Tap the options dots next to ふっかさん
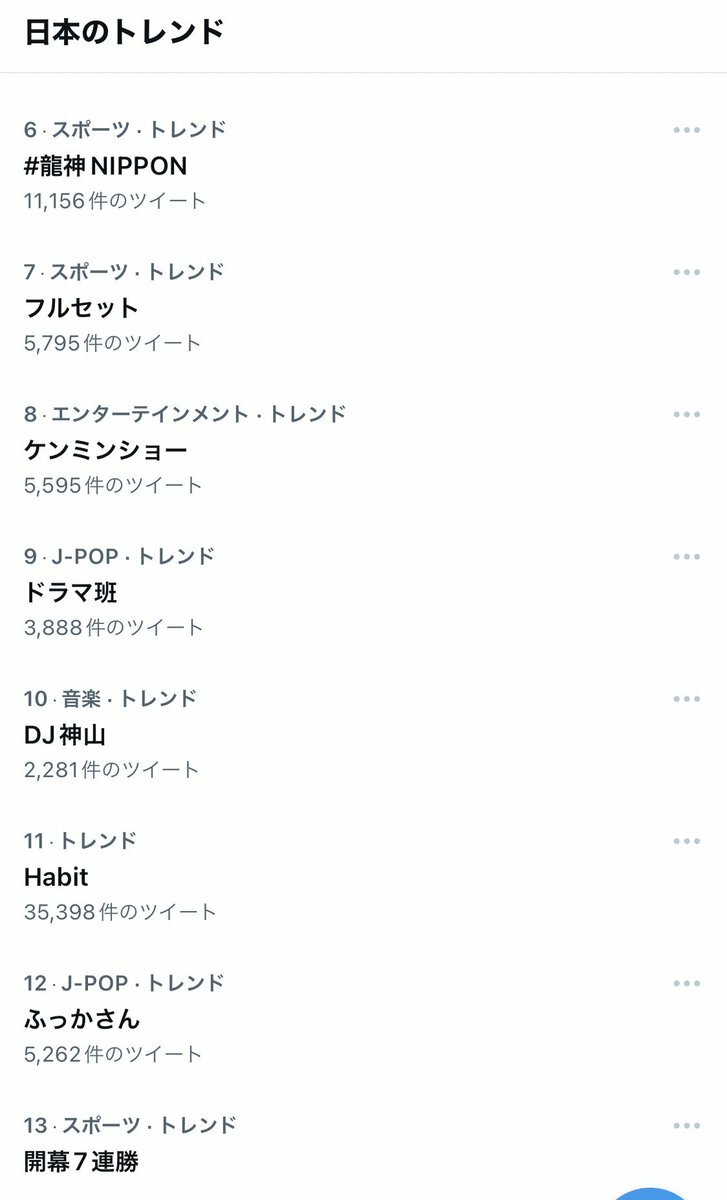The image size is (727, 1200). (686, 983)
